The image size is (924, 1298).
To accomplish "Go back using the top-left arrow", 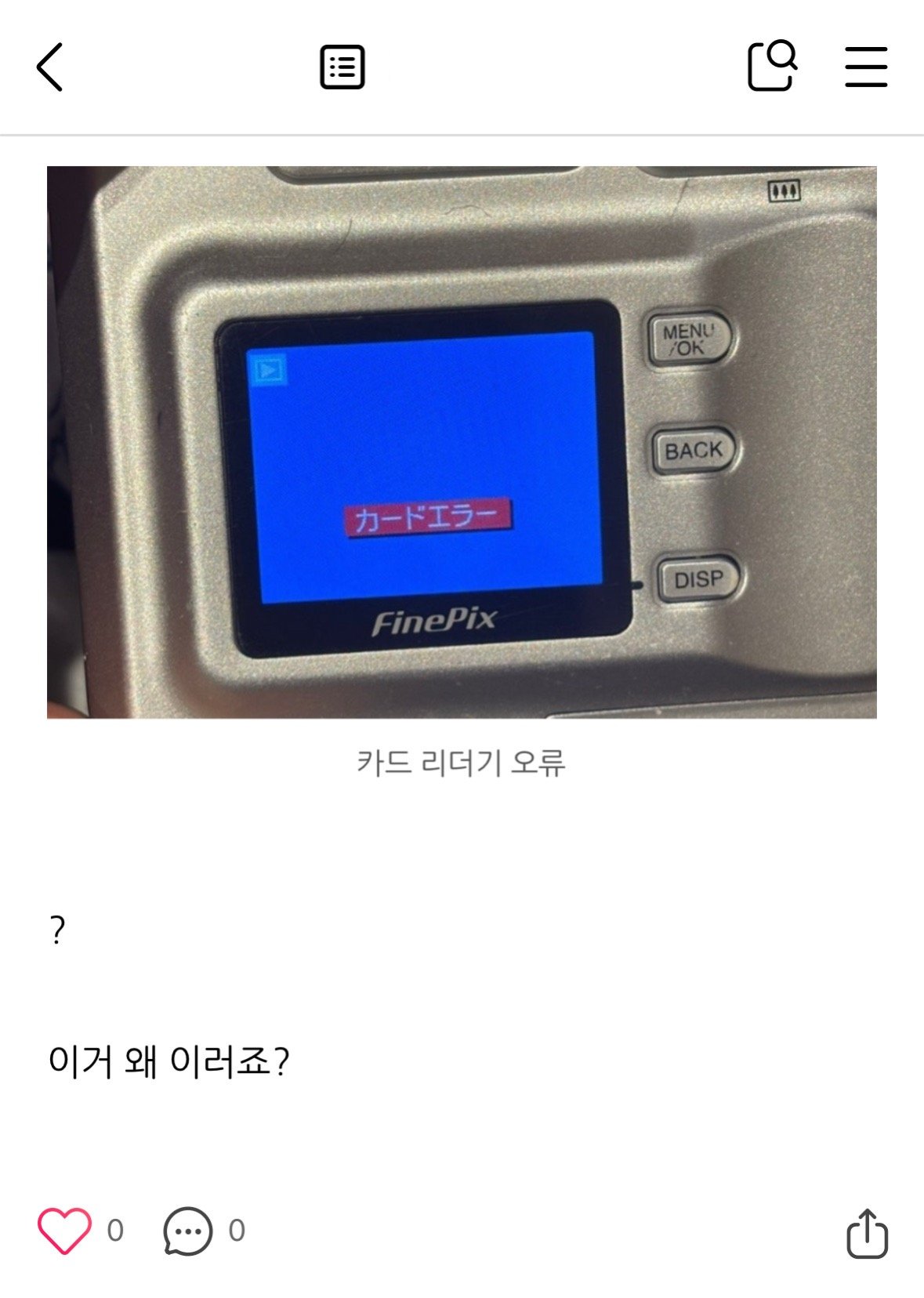I will click(49, 67).
